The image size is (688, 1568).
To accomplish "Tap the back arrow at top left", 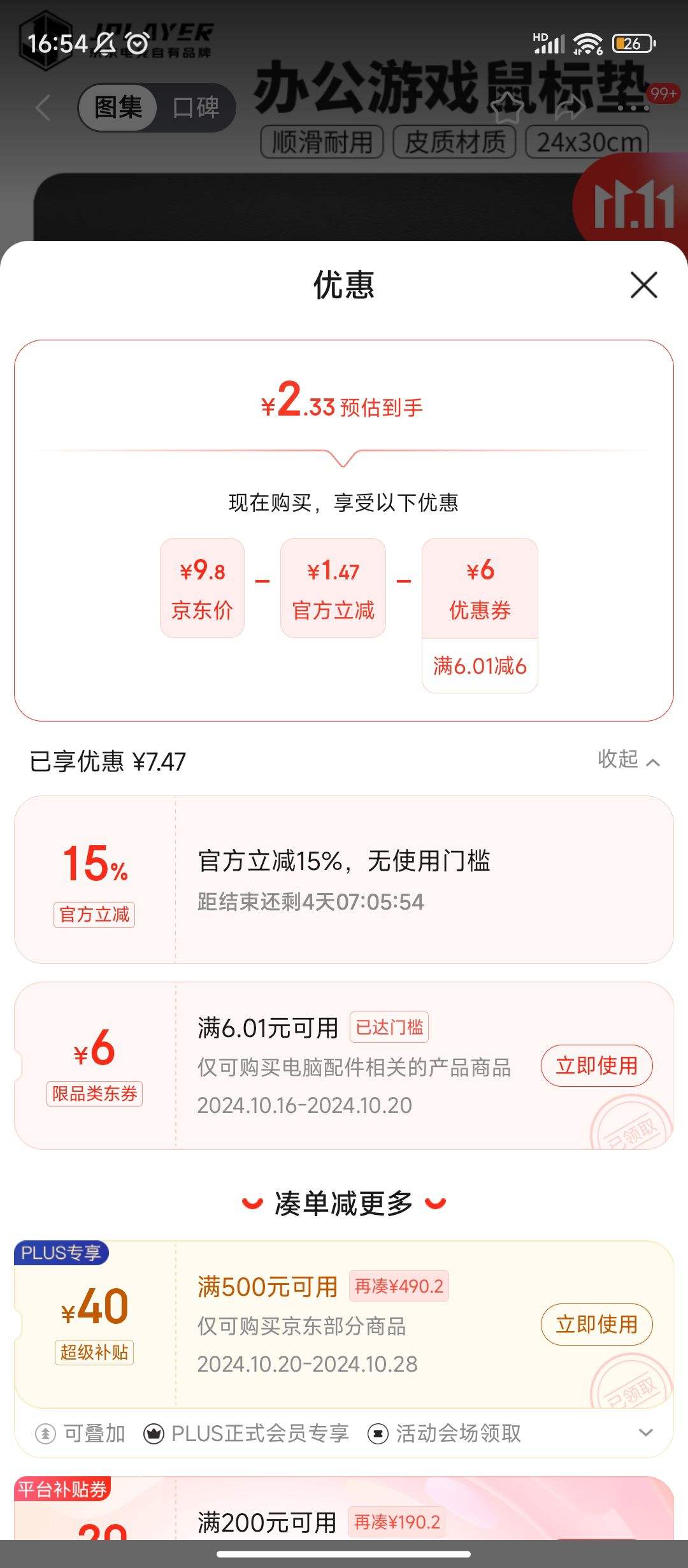I will (42, 107).
